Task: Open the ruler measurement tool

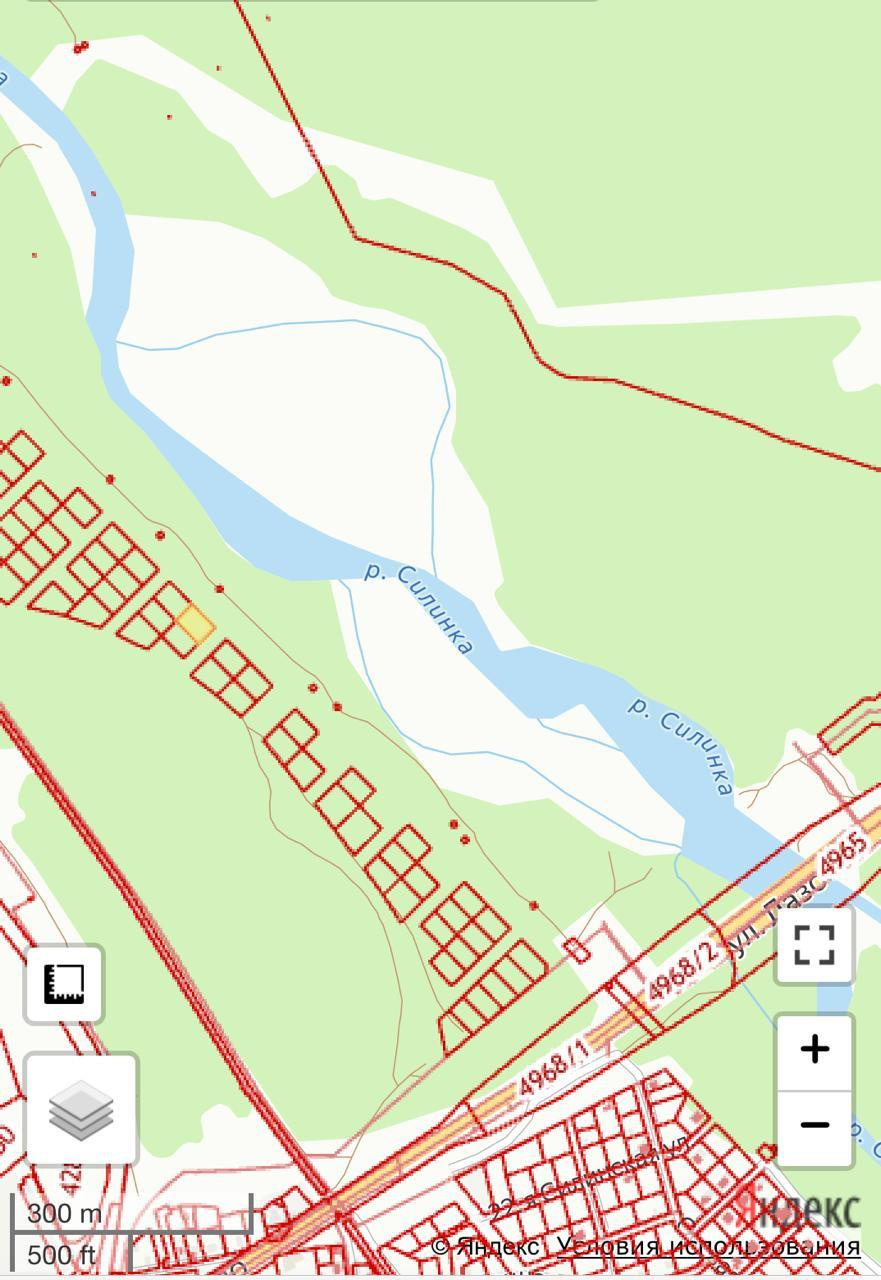Action: pos(64,984)
